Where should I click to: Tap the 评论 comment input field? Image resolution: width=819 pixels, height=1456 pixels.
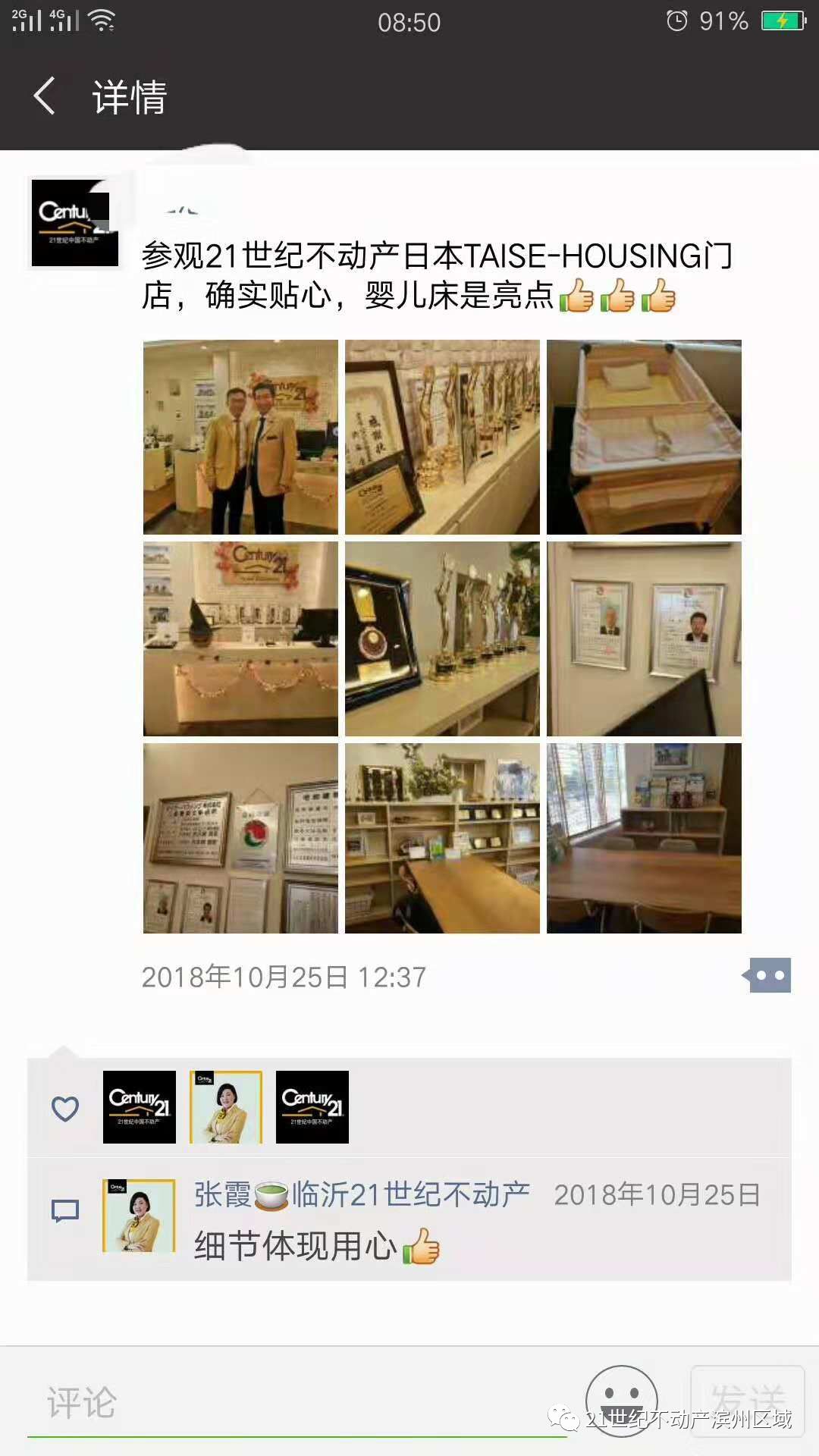[x=296, y=1403]
